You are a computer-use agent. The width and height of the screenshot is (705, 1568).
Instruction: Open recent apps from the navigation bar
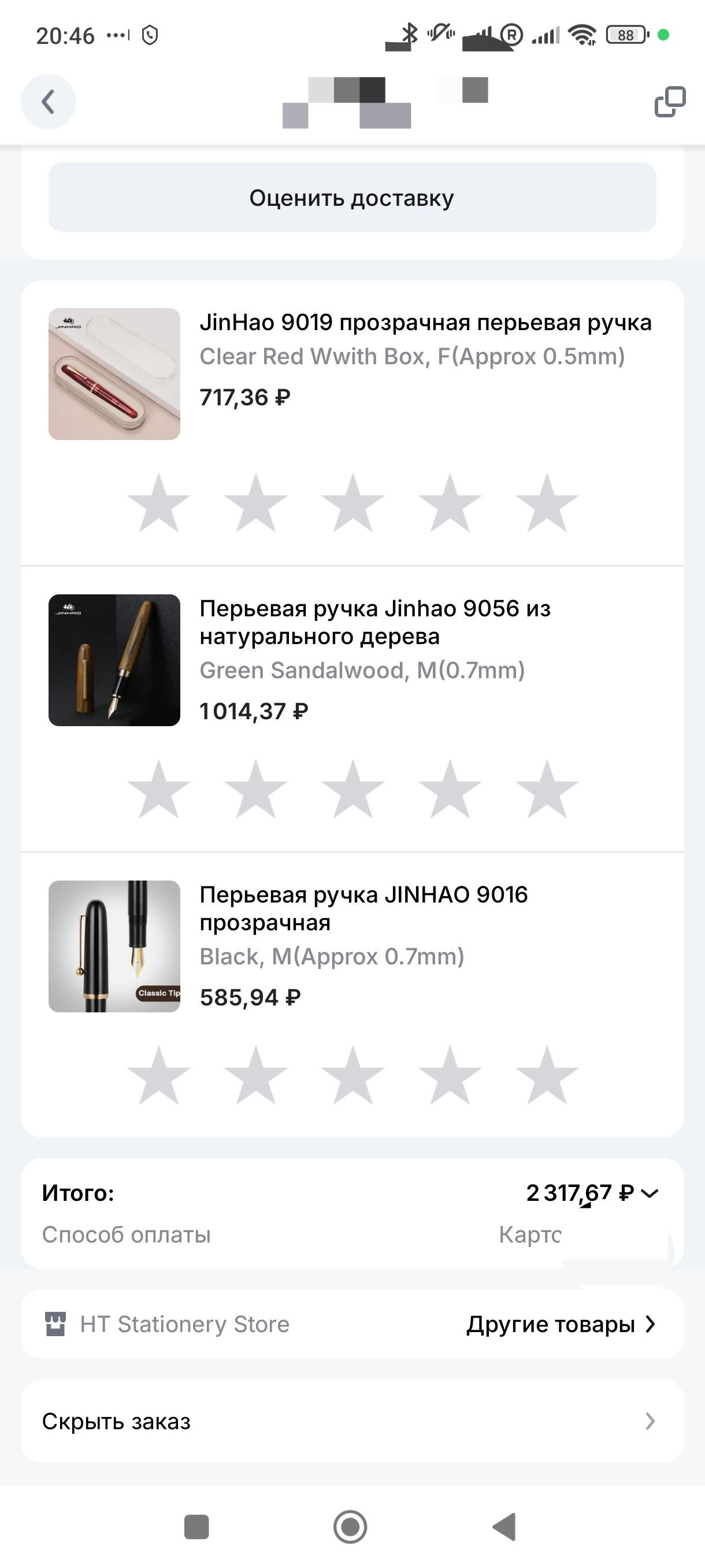196,1526
